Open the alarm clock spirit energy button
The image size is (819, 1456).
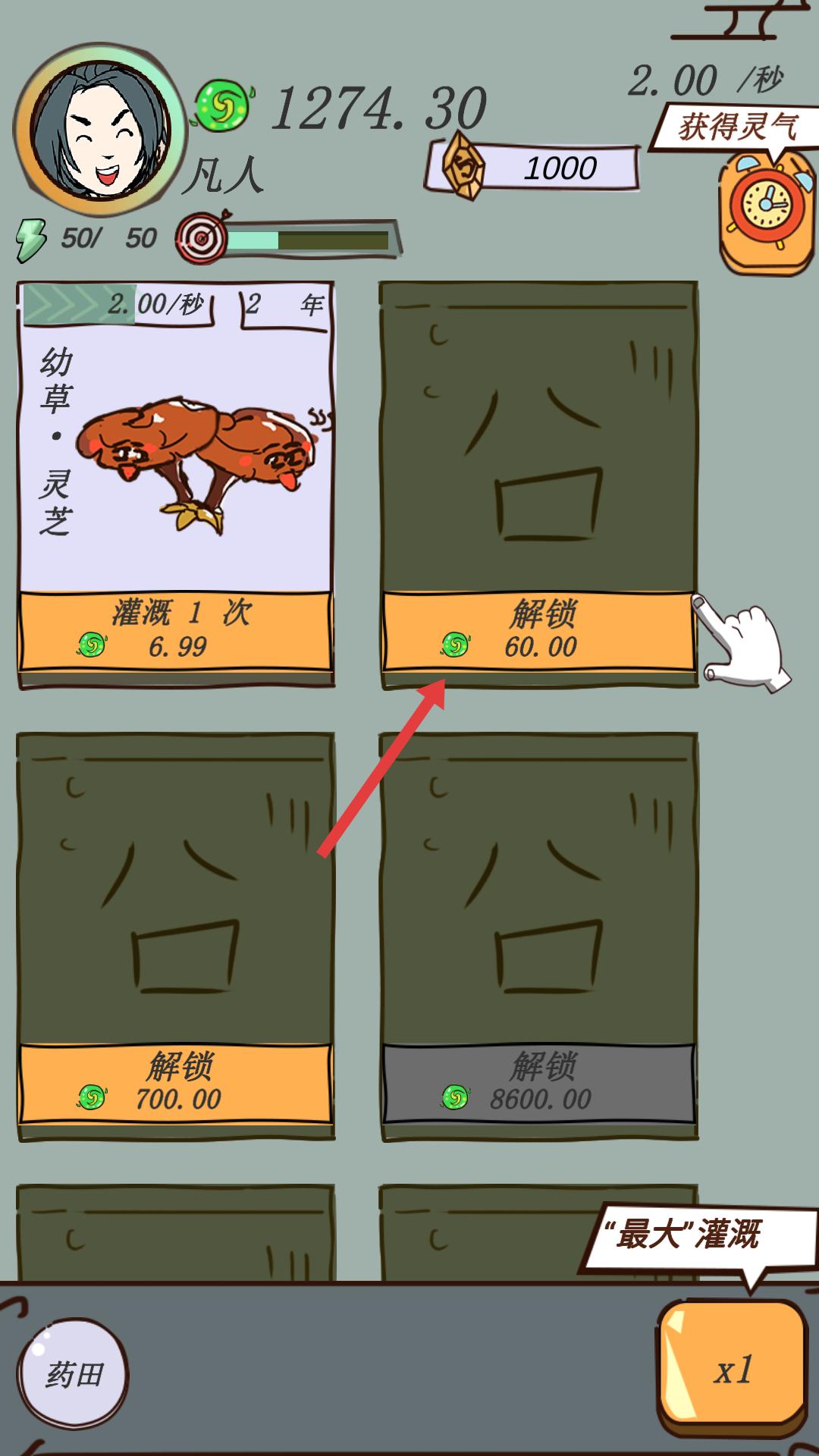766,212
